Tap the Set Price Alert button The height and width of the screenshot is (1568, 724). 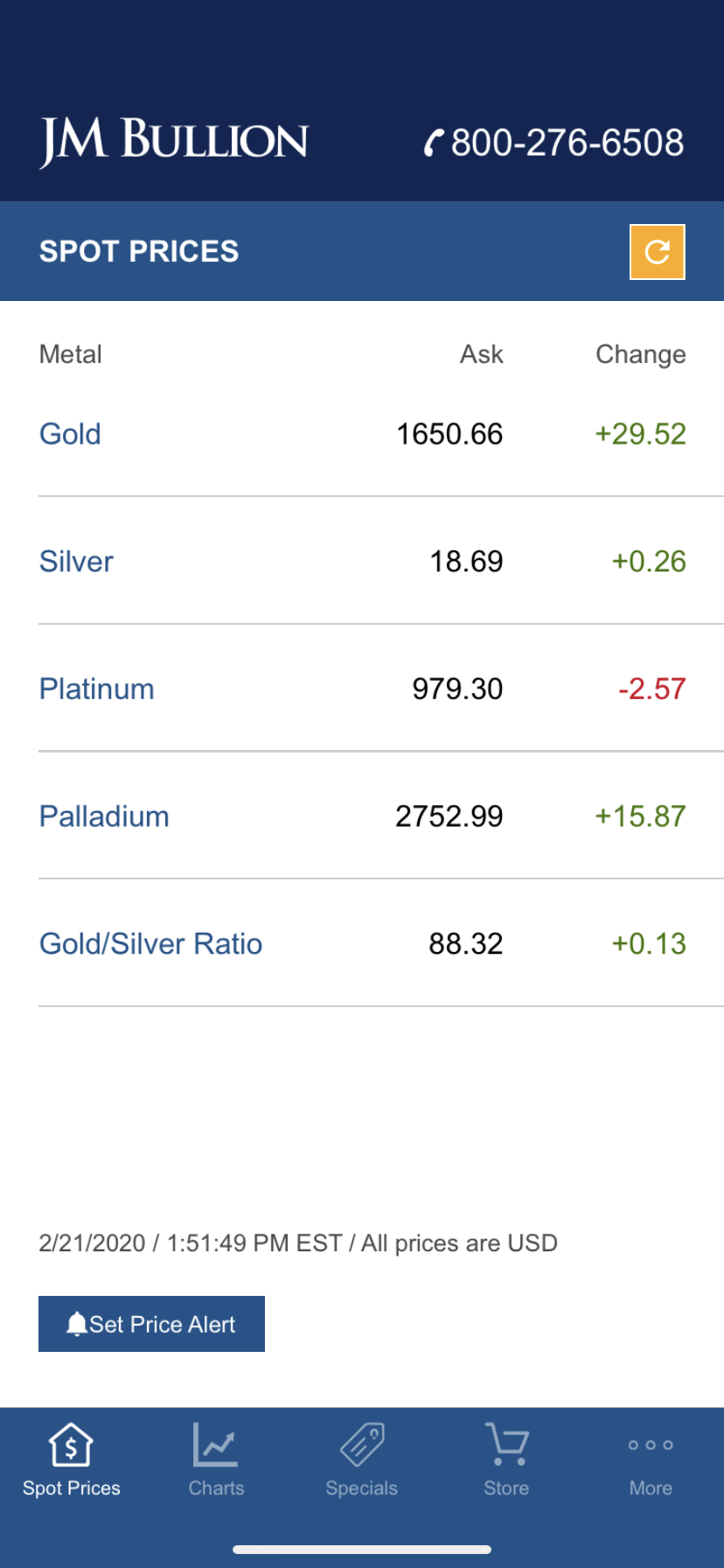151,1324
